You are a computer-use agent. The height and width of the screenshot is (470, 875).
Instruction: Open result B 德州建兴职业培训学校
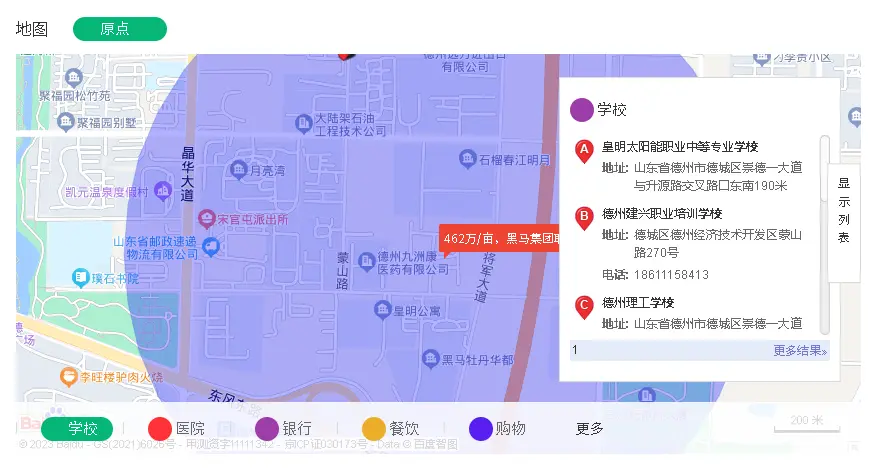coord(661,214)
